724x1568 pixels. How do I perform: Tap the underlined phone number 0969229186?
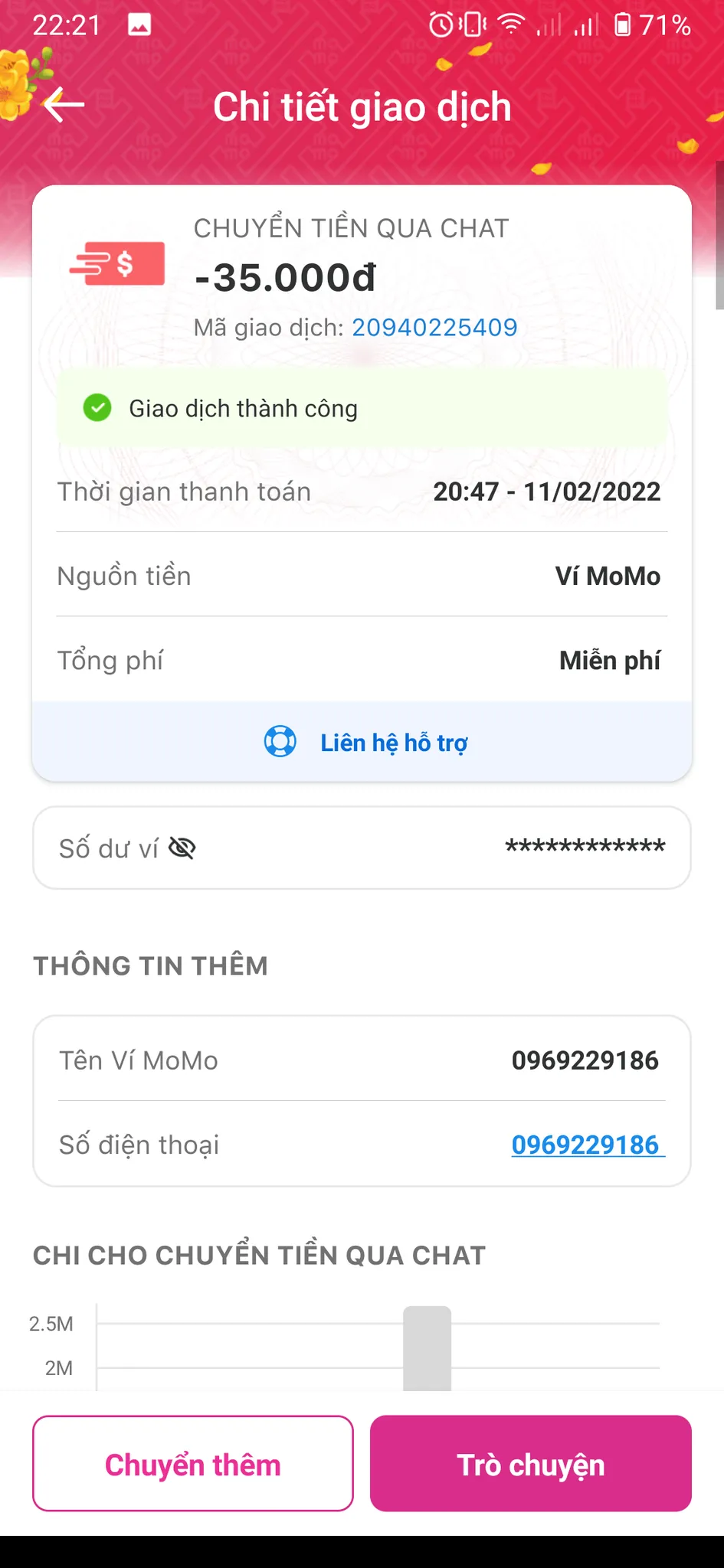pos(586,1145)
